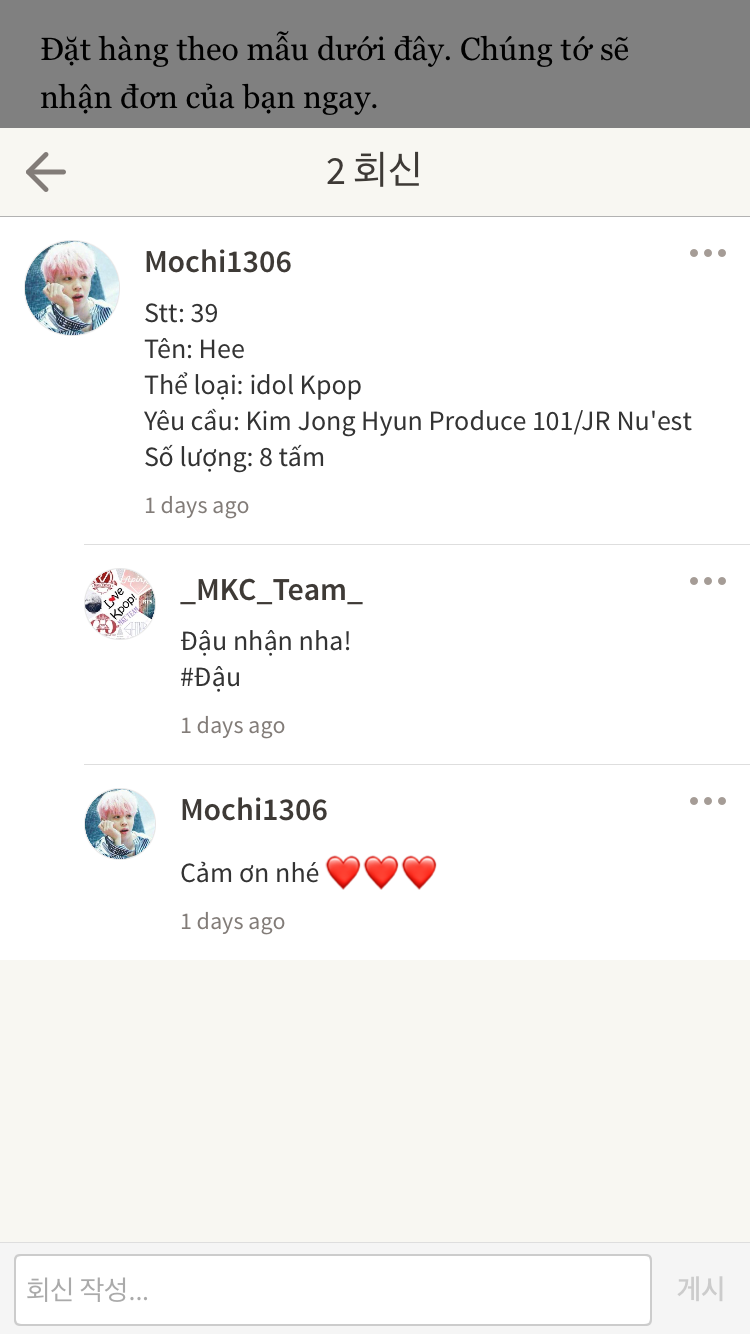The height and width of the screenshot is (1334, 750).
Task: Open _MKC_Team_ profile avatar
Action: pyautogui.click(x=120, y=604)
